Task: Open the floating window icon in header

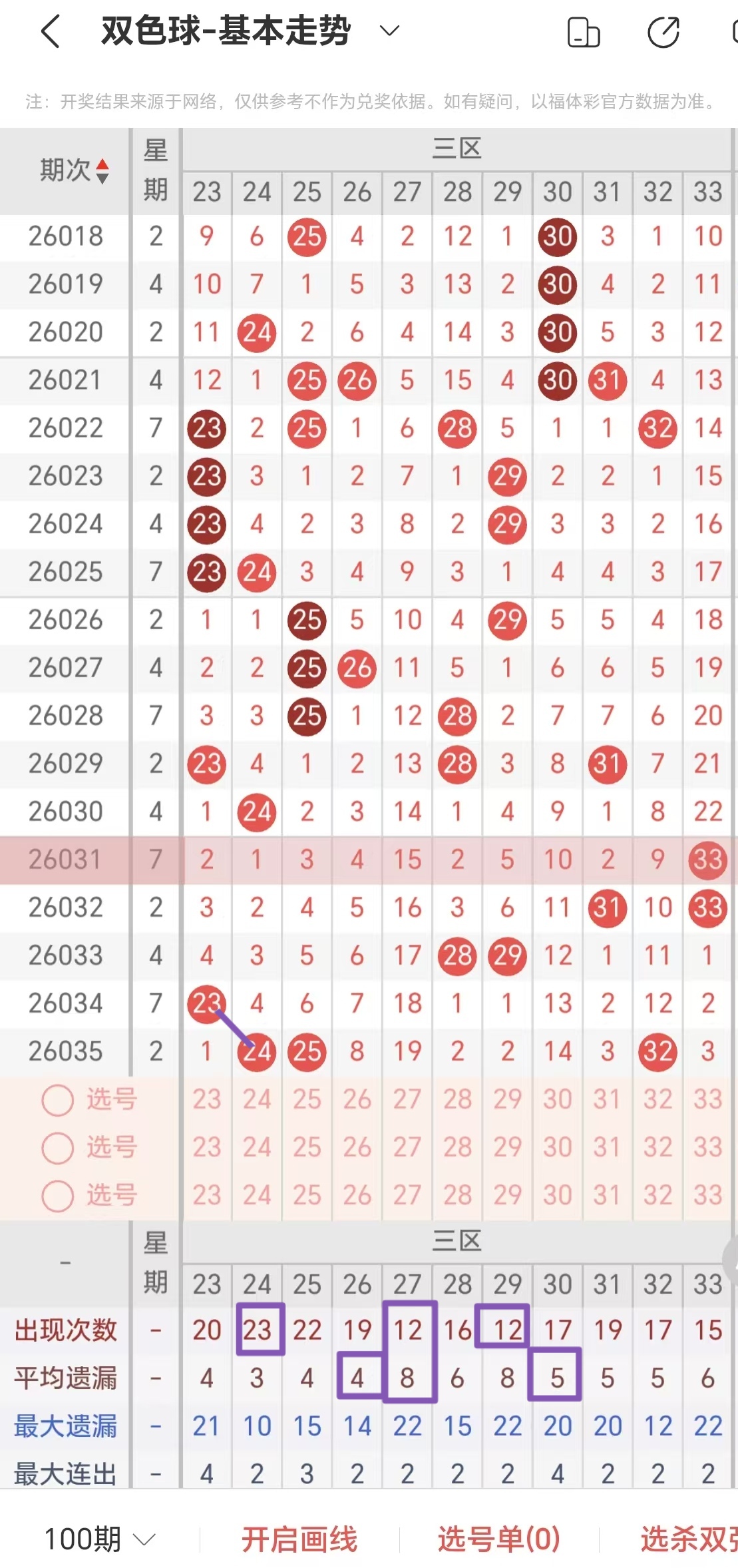Action: pos(584,31)
